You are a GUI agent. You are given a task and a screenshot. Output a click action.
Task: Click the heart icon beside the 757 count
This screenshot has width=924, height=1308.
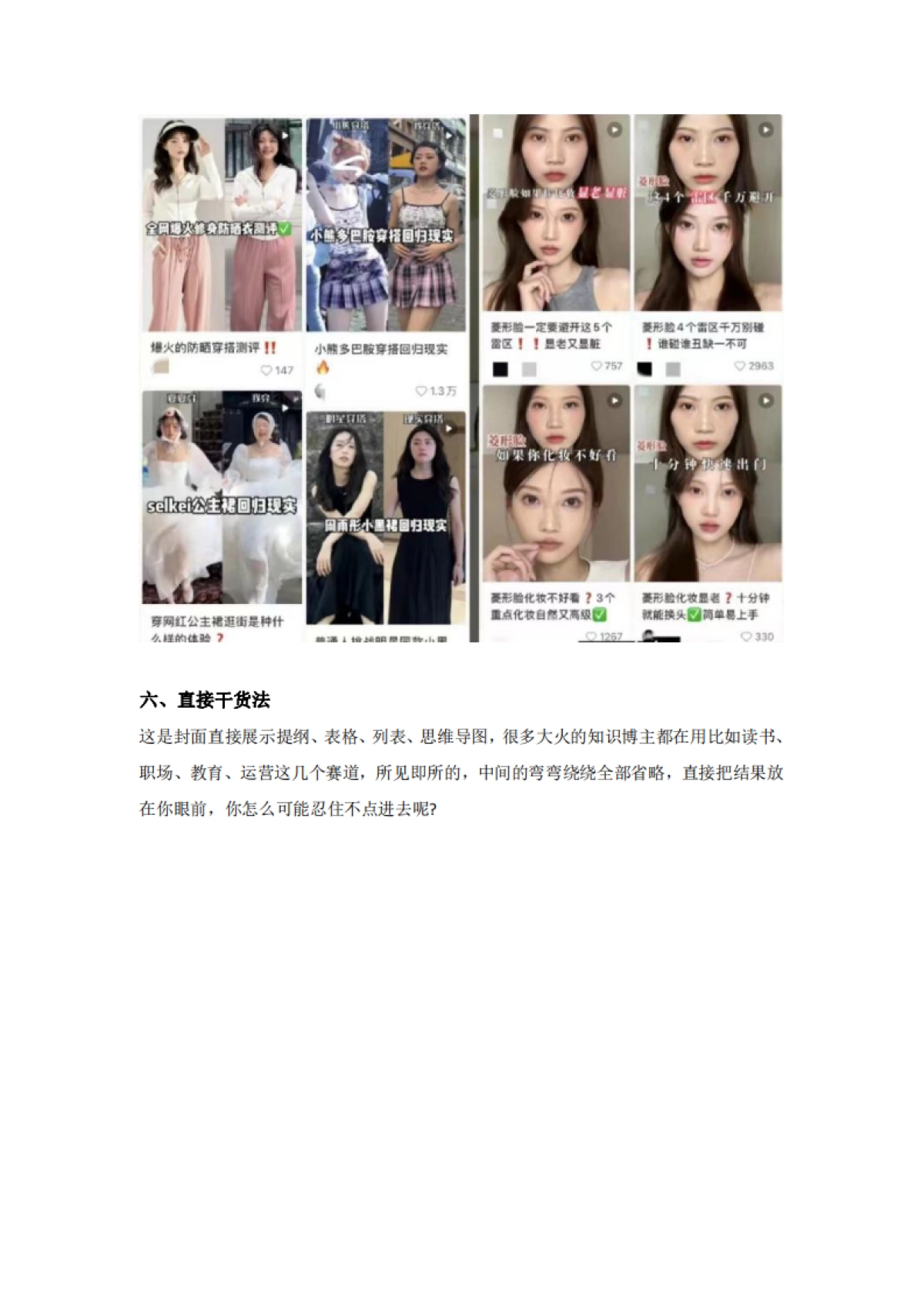597,366
